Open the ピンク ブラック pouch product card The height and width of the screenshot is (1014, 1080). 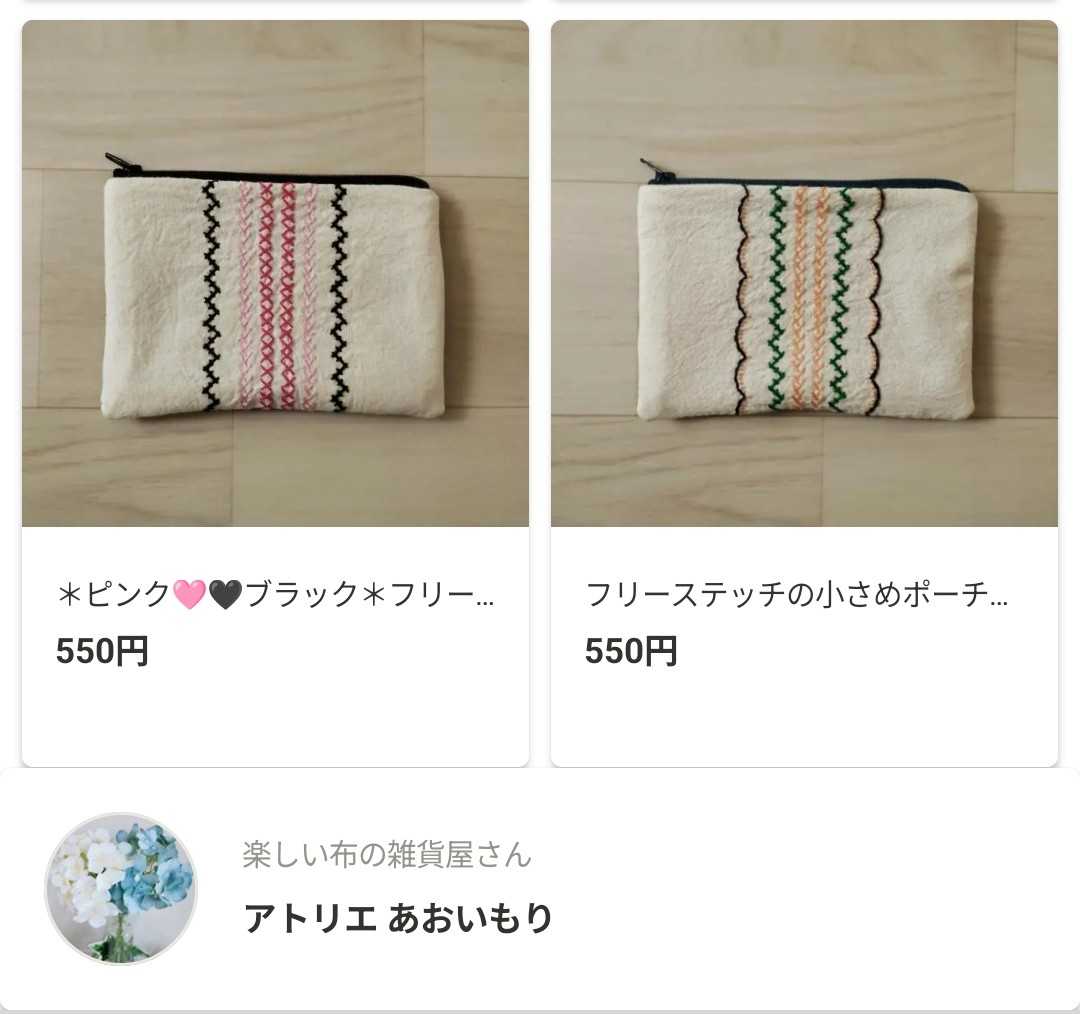276,393
